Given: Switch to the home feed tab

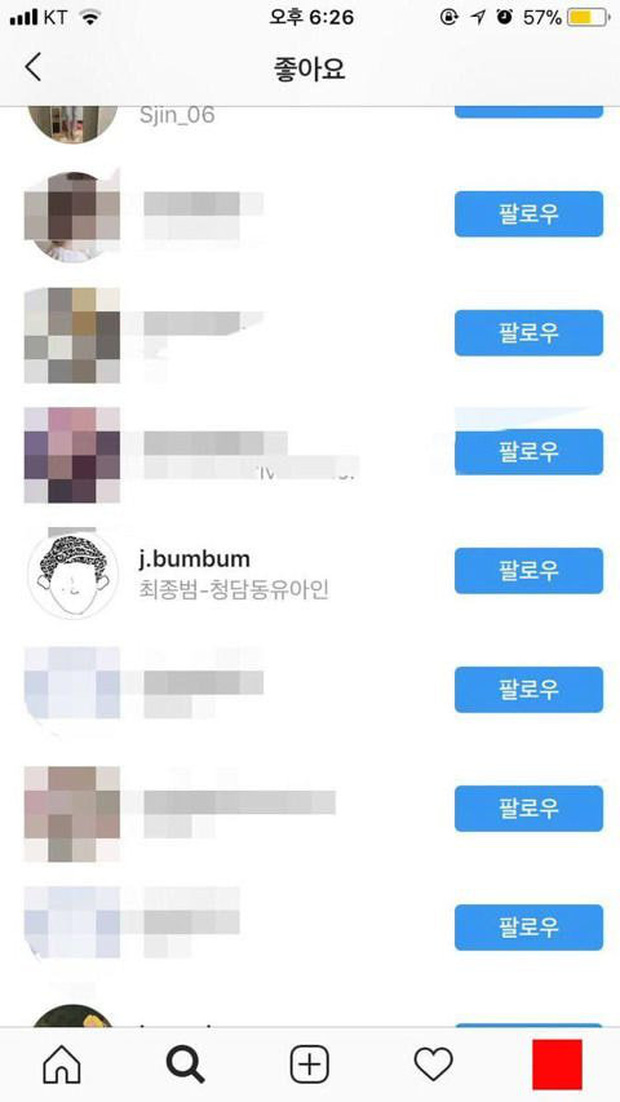Looking at the screenshot, I should click(62, 1066).
